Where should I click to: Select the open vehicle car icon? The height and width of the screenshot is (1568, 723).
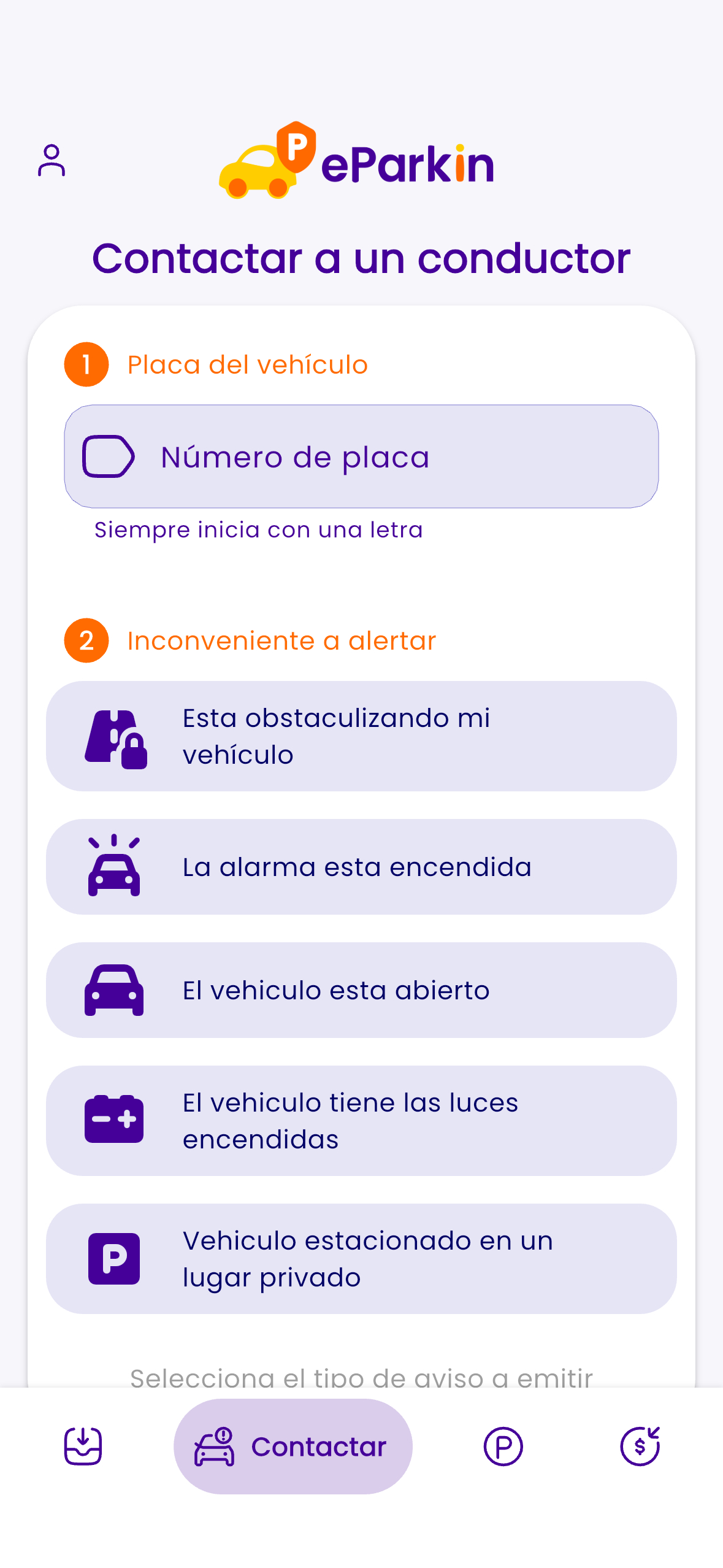coord(114,990)
